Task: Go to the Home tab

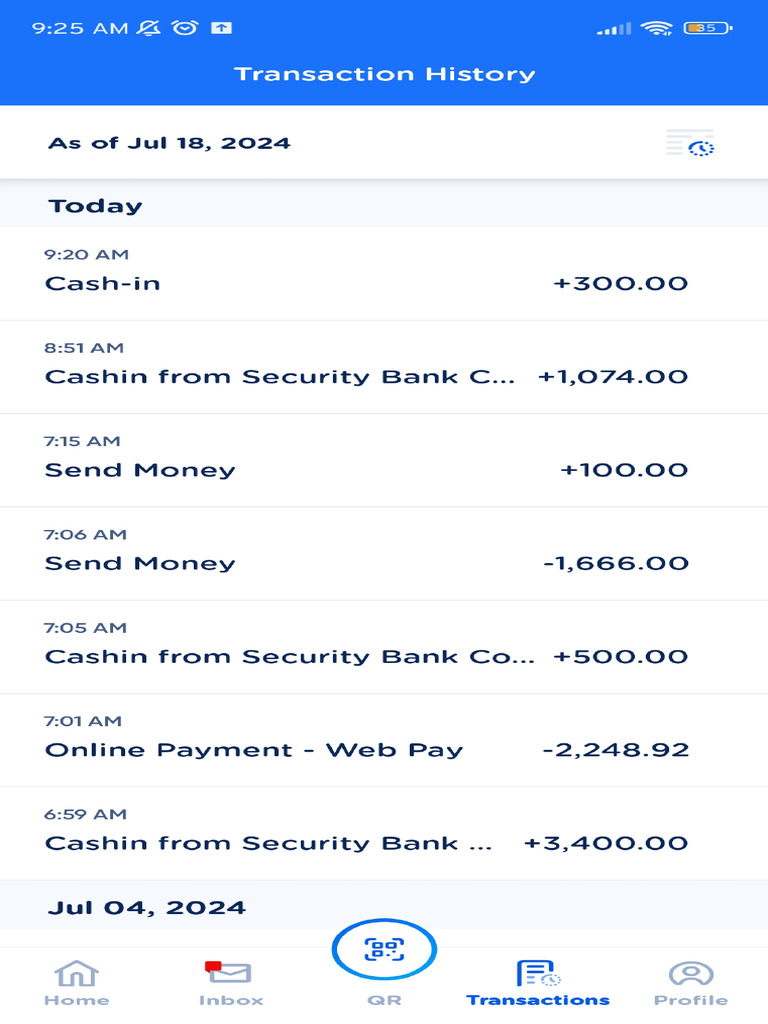Action: coord(76,983)
